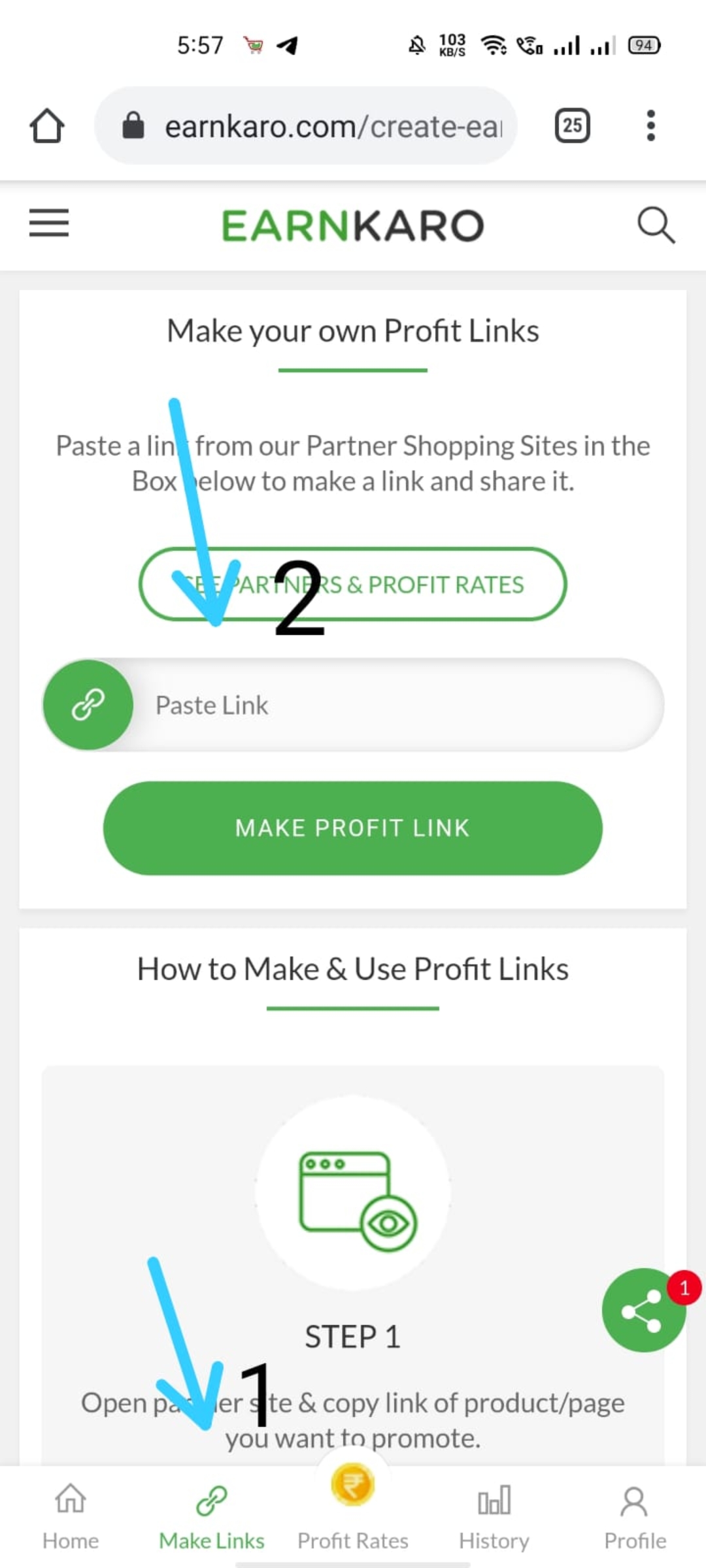Viewport: 706px width, 1568px height.
Task: Open the History tab
Action: 494,1516
